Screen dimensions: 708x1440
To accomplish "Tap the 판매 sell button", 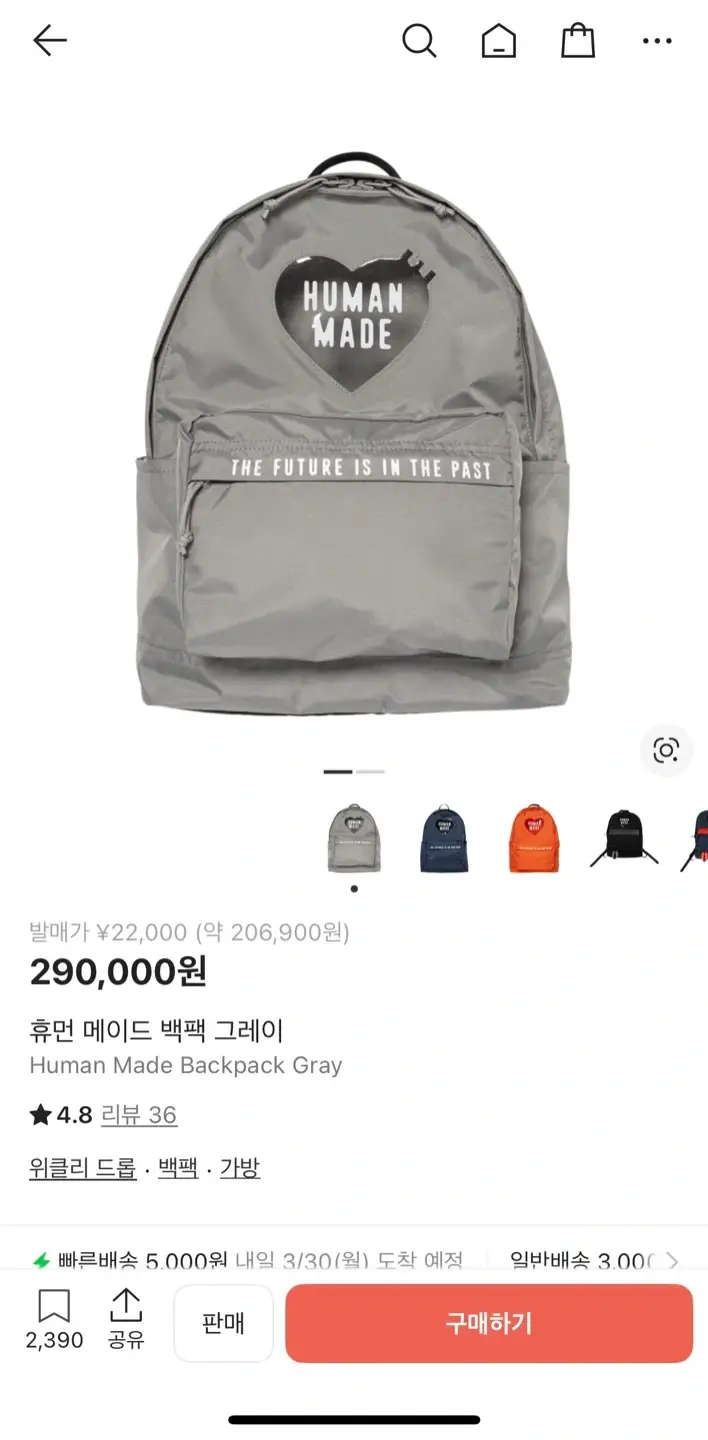I will click(223, 1323).
